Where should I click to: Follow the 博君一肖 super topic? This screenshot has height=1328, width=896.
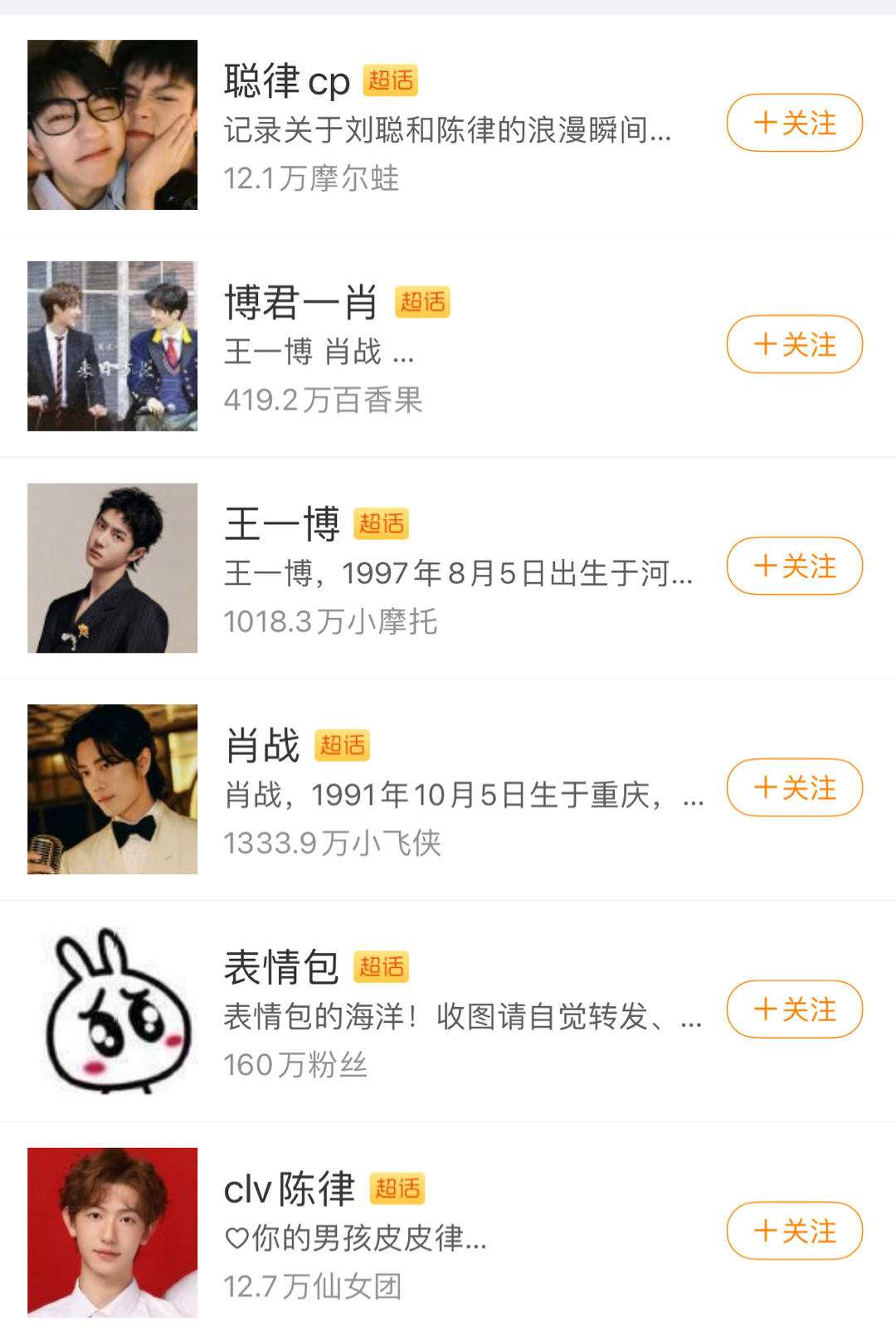(794, 345)
